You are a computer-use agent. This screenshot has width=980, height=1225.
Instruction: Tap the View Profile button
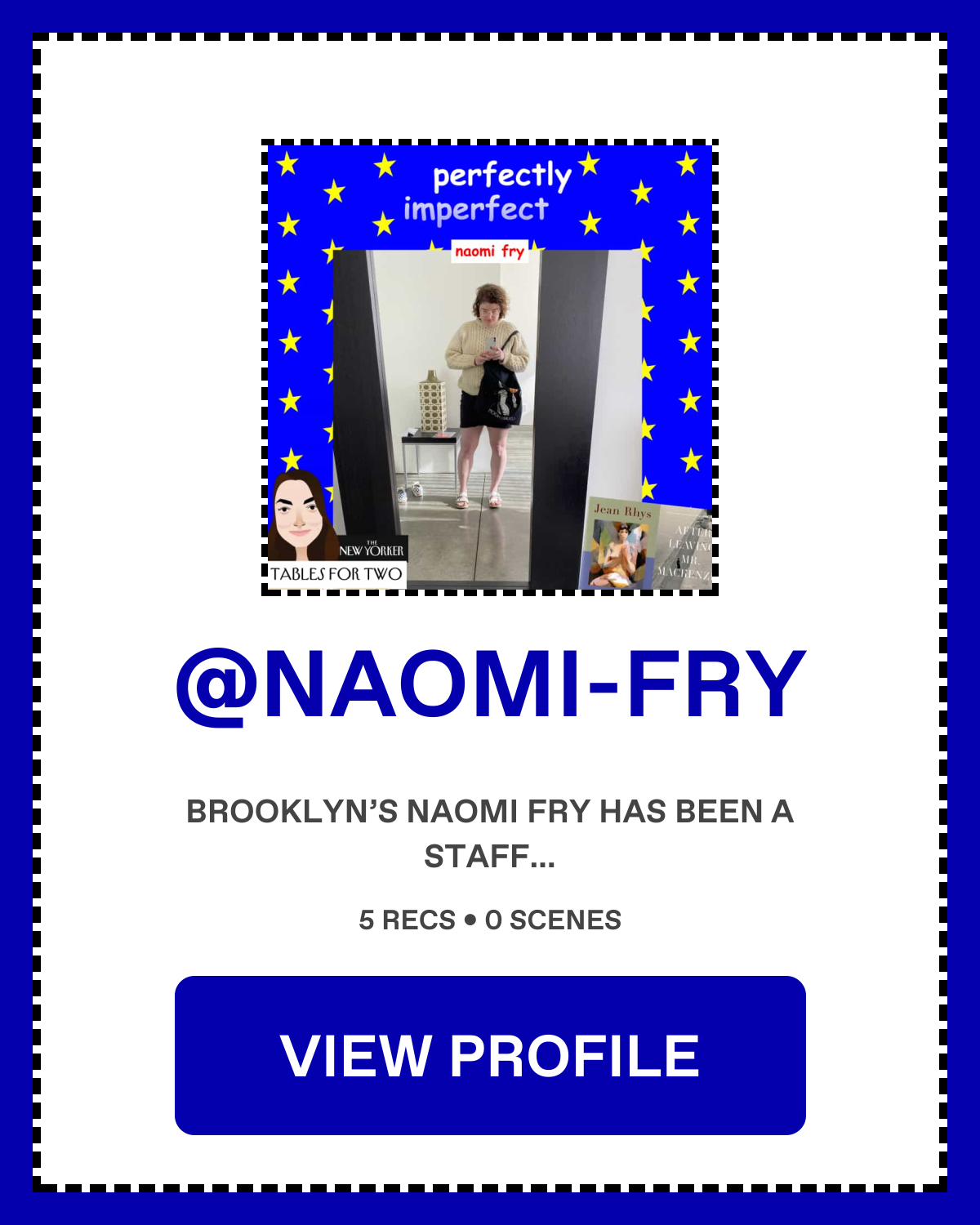point(490,1055)
